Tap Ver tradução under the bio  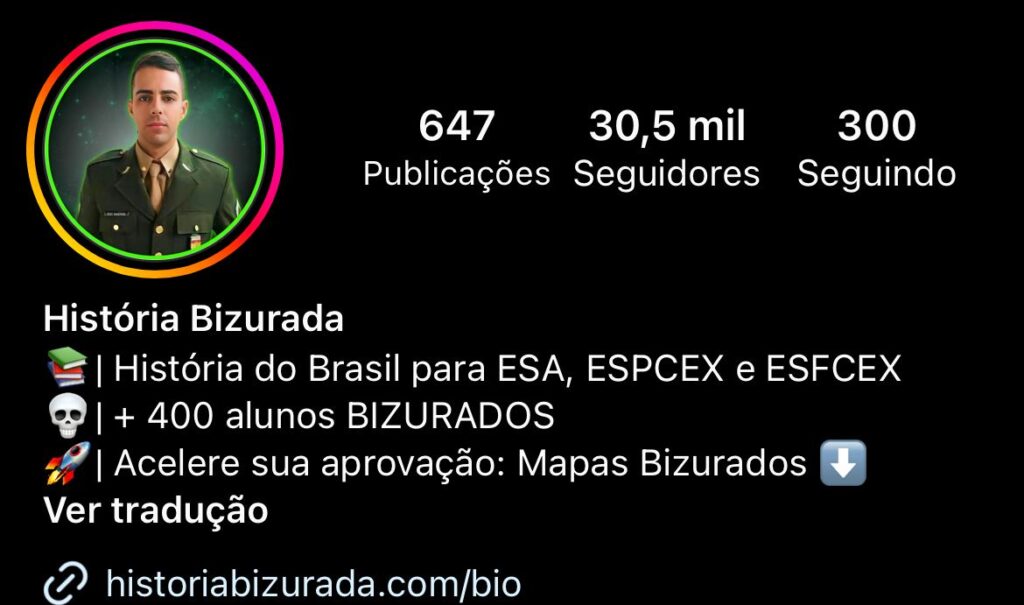(x=155, y=511)
